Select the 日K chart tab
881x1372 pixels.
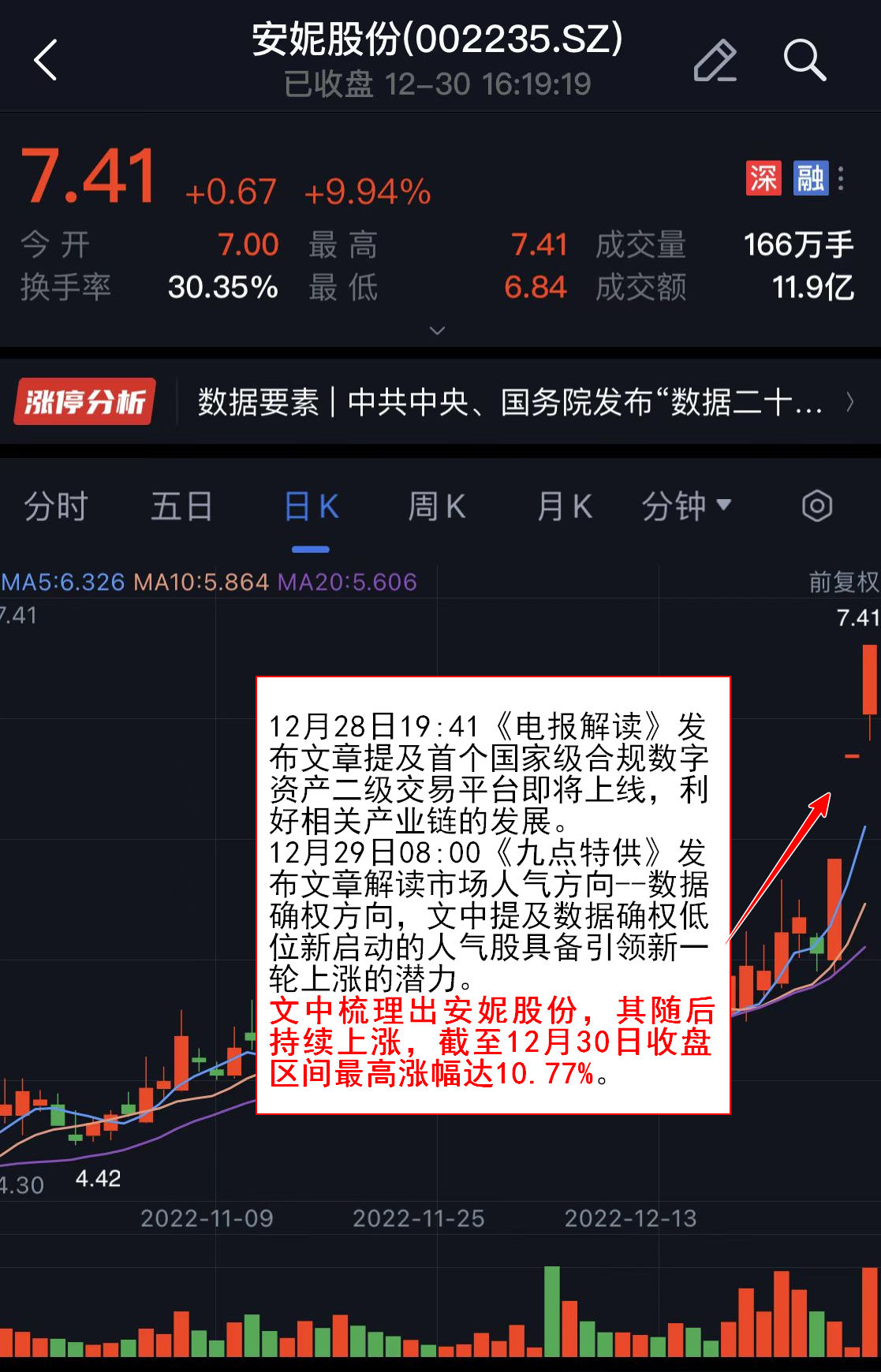311,506
